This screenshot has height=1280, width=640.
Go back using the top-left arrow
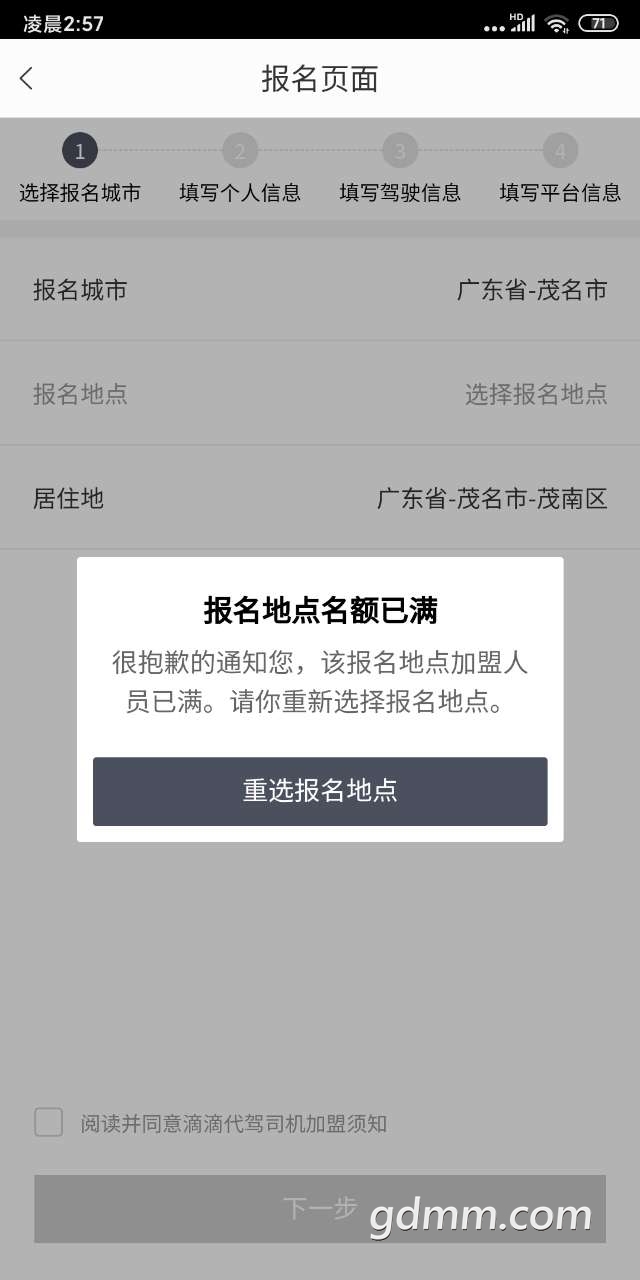coord(27,78)
